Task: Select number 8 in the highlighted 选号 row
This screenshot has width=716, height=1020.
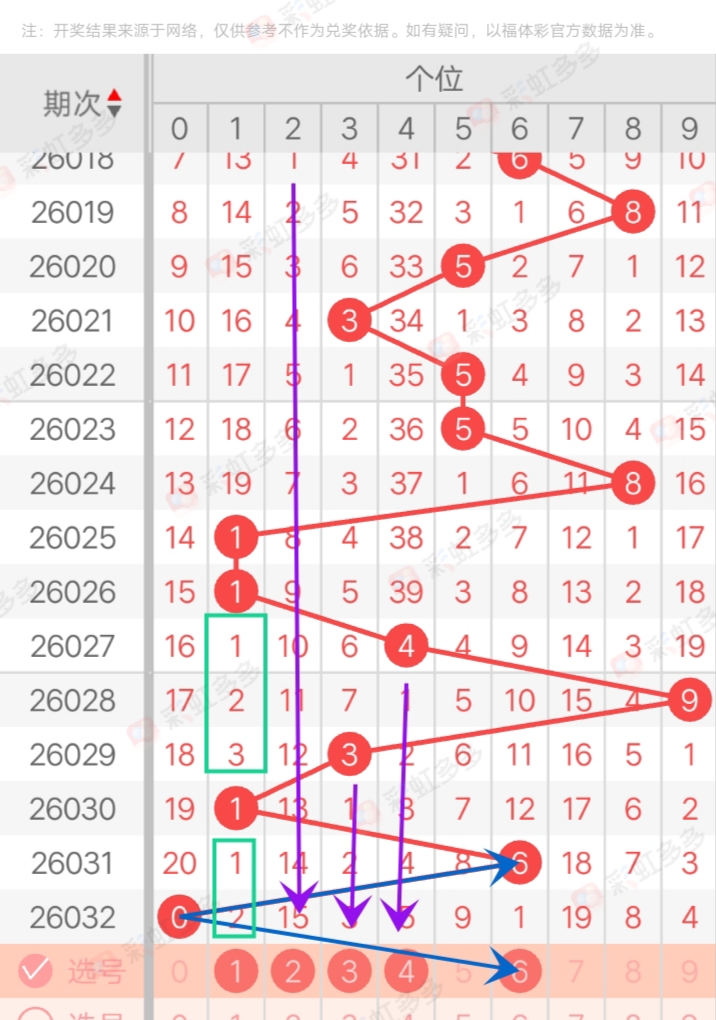Action: click(633, 971)
